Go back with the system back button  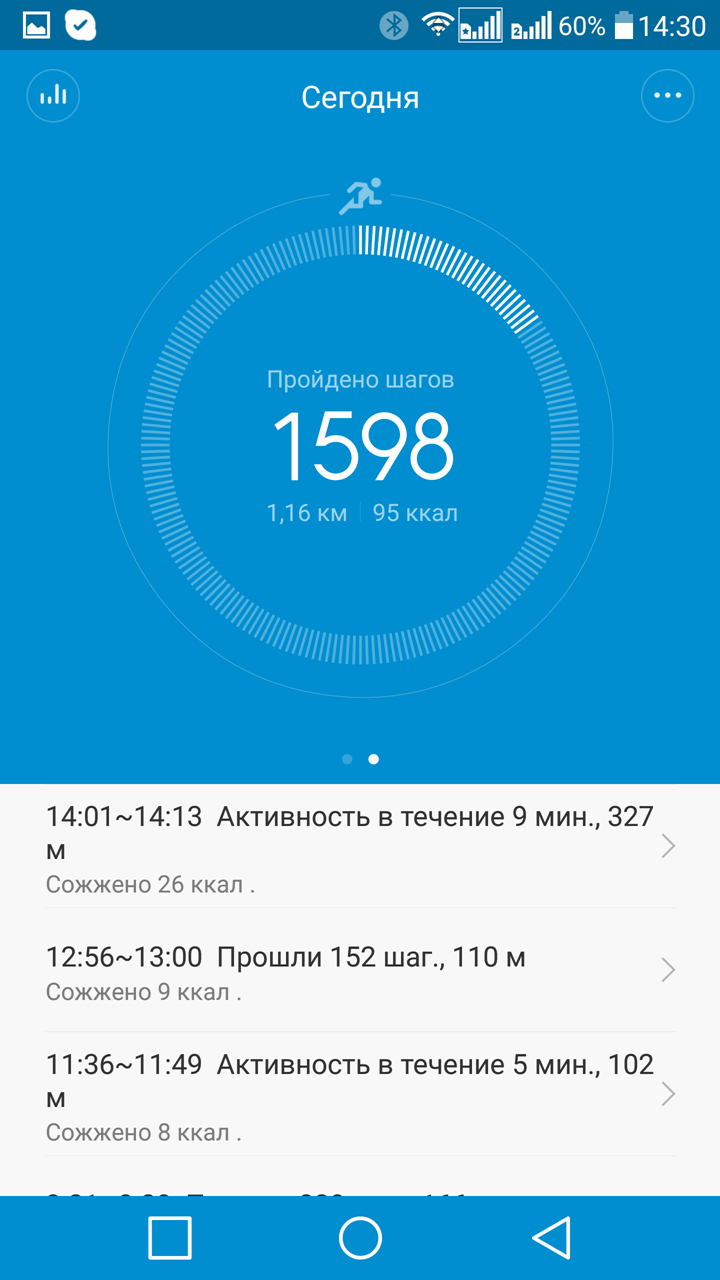[x=551, y=1238]
